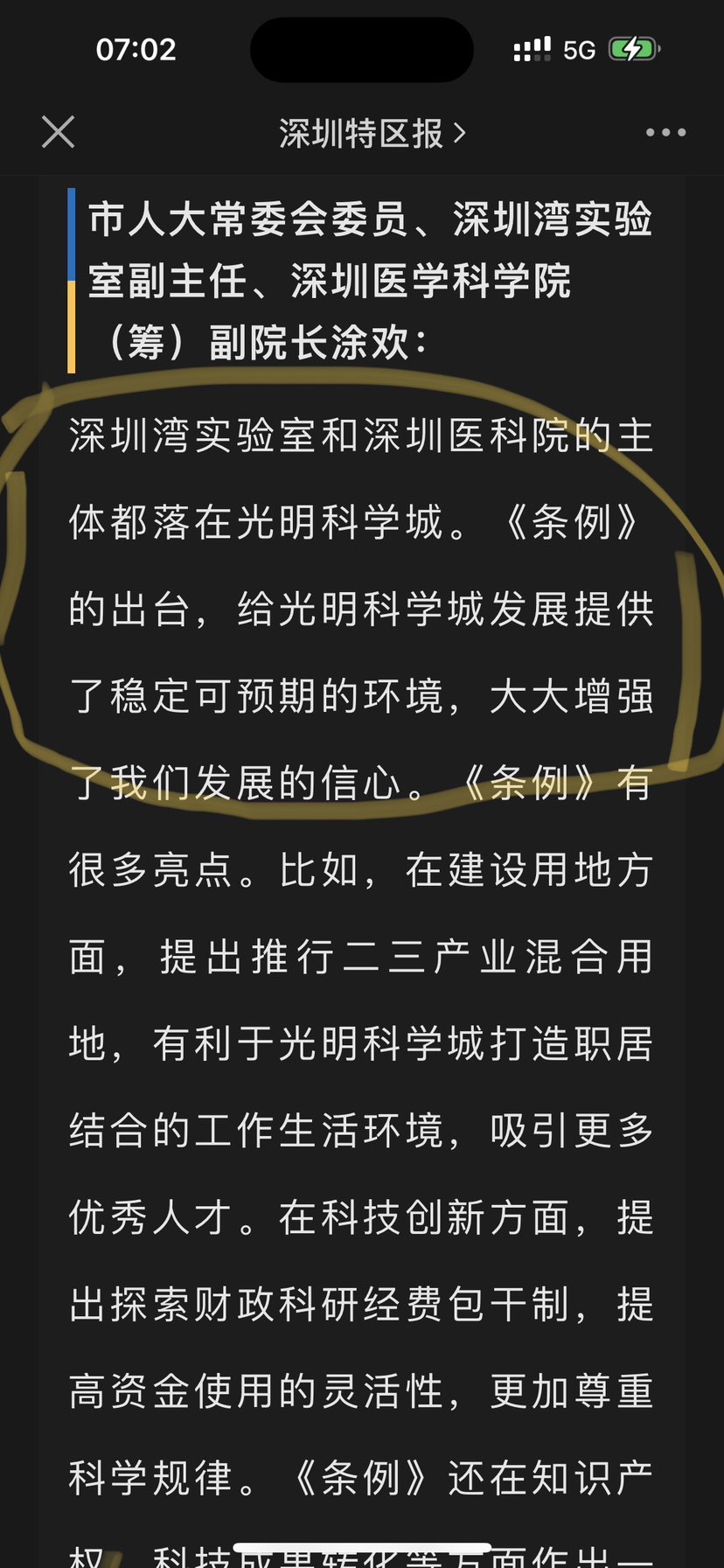Close the article page

pyautogui.click(x=59, y=133)
